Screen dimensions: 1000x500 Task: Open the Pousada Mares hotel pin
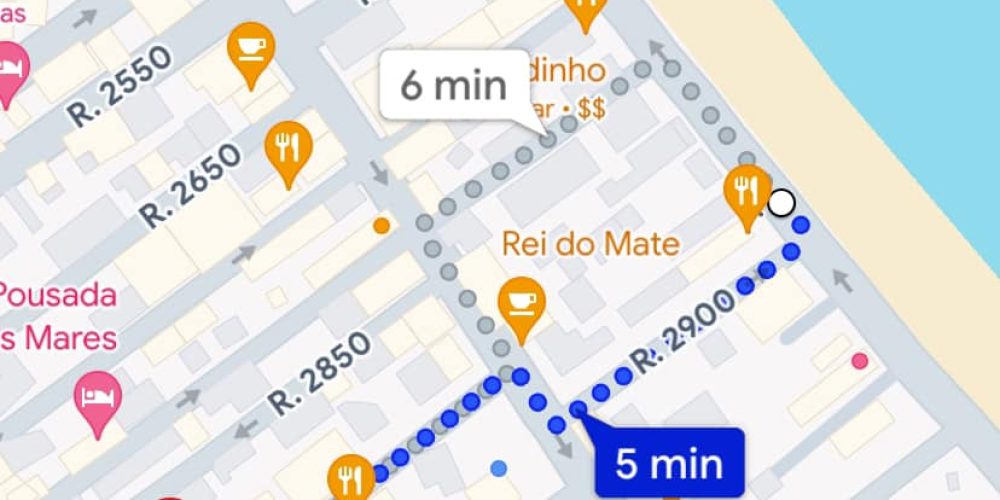(x=98, y=399)
